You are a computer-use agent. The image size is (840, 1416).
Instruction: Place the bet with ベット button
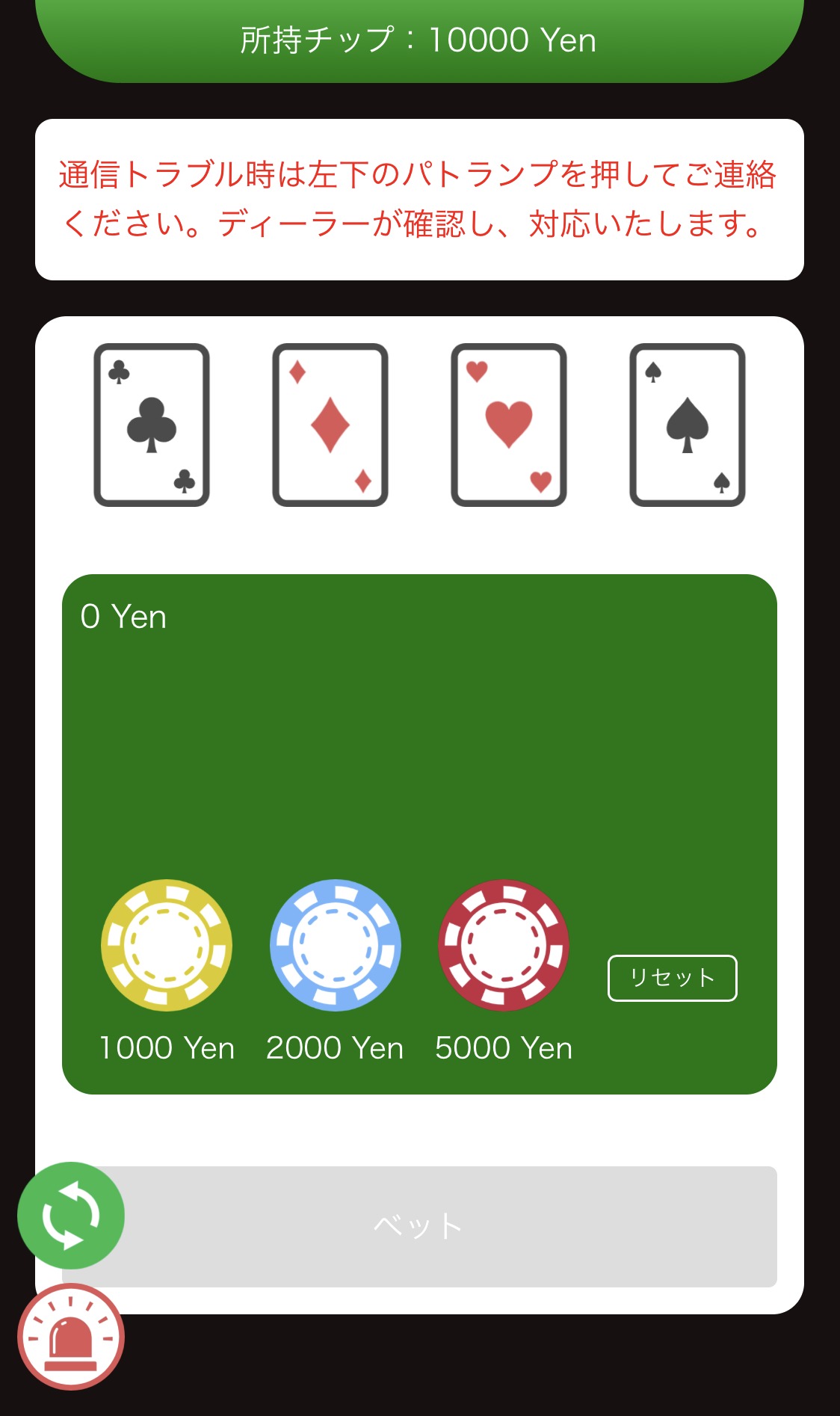tap(419, 1226)
